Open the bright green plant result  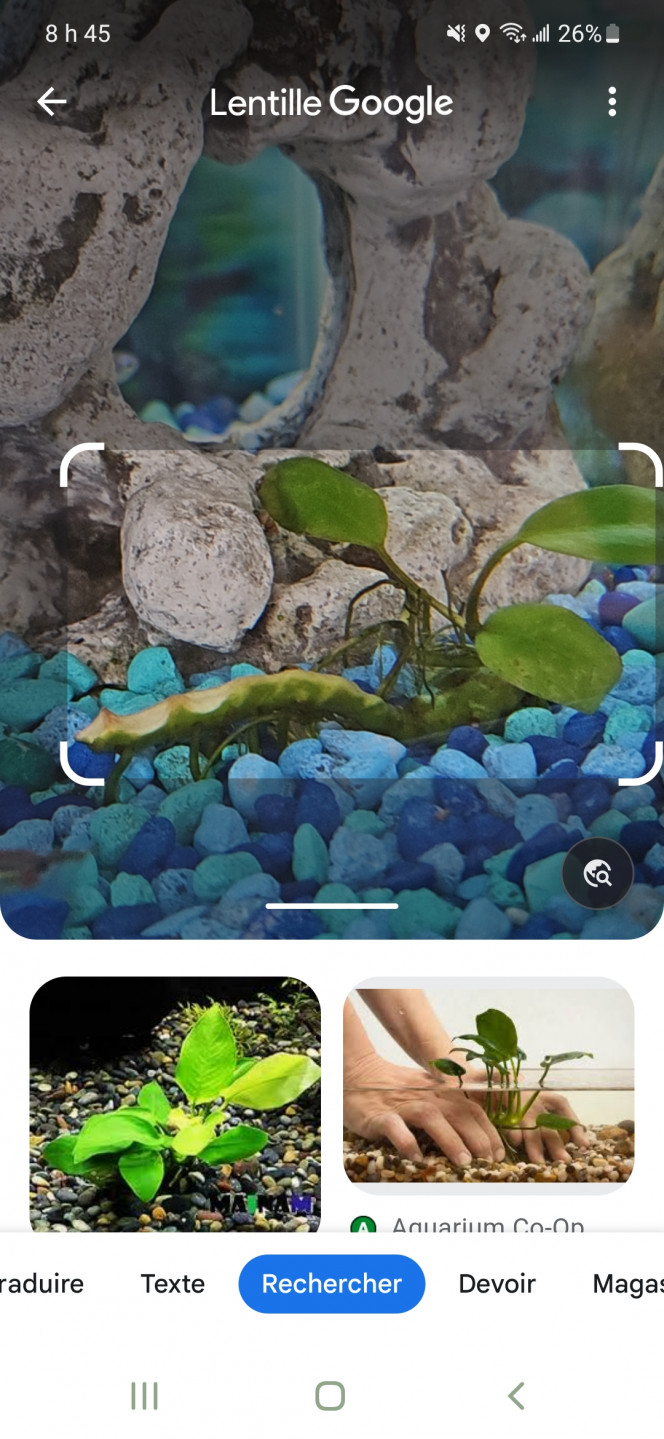pyautogui.click(x=175, y=1104)
